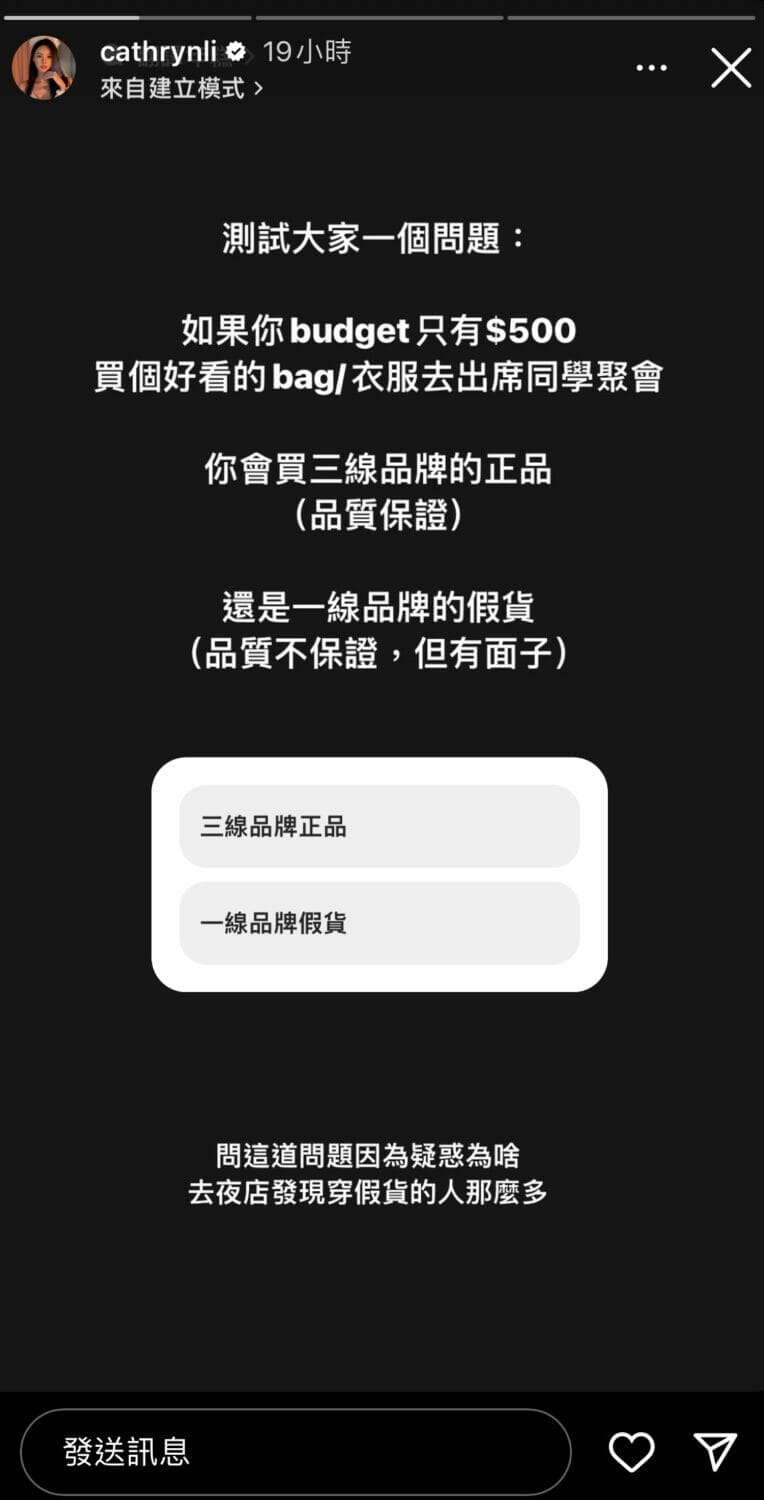This screenshot has height=1500, width=764.
Task: Like this story with the heart
Action: (632, 1452)
